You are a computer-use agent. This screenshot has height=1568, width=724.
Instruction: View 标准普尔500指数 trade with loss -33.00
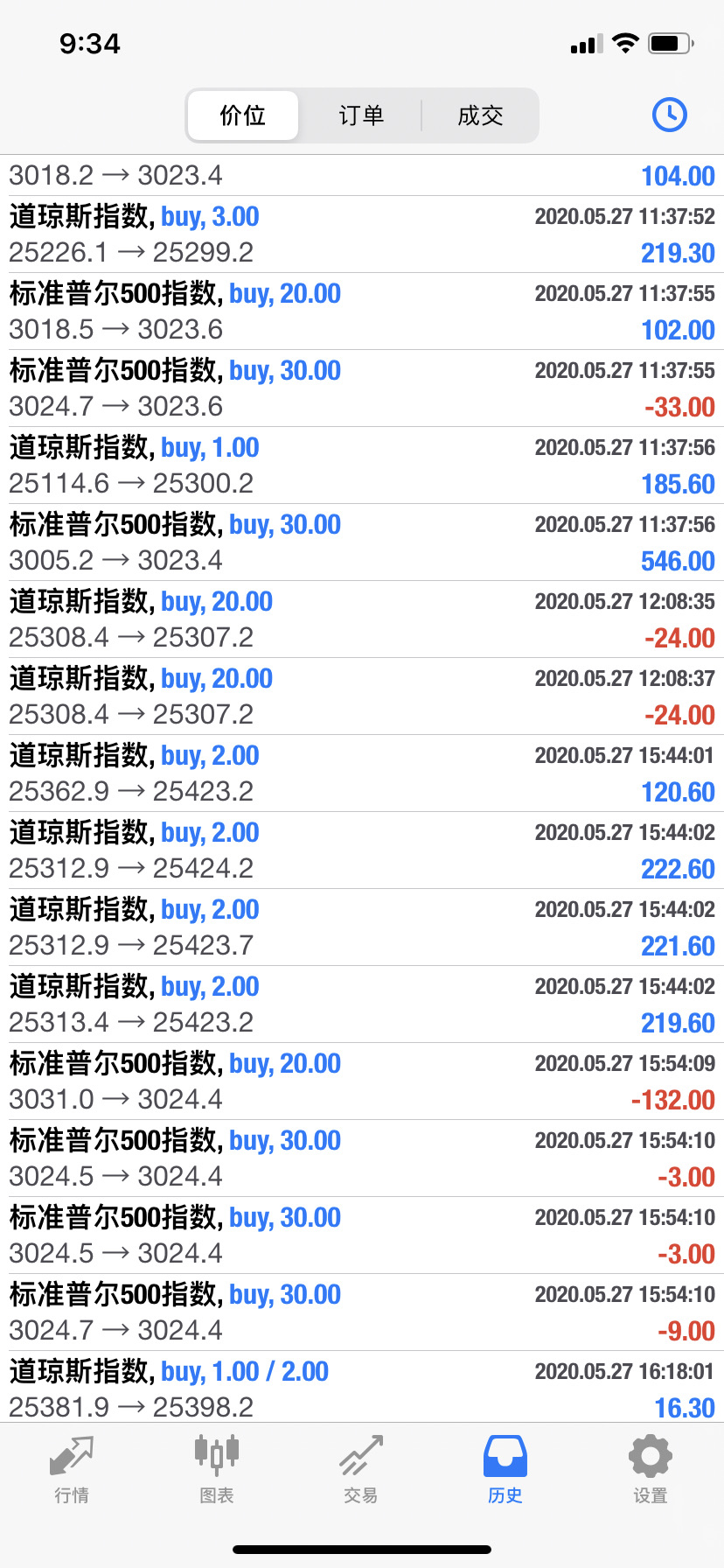click(361, 388)
